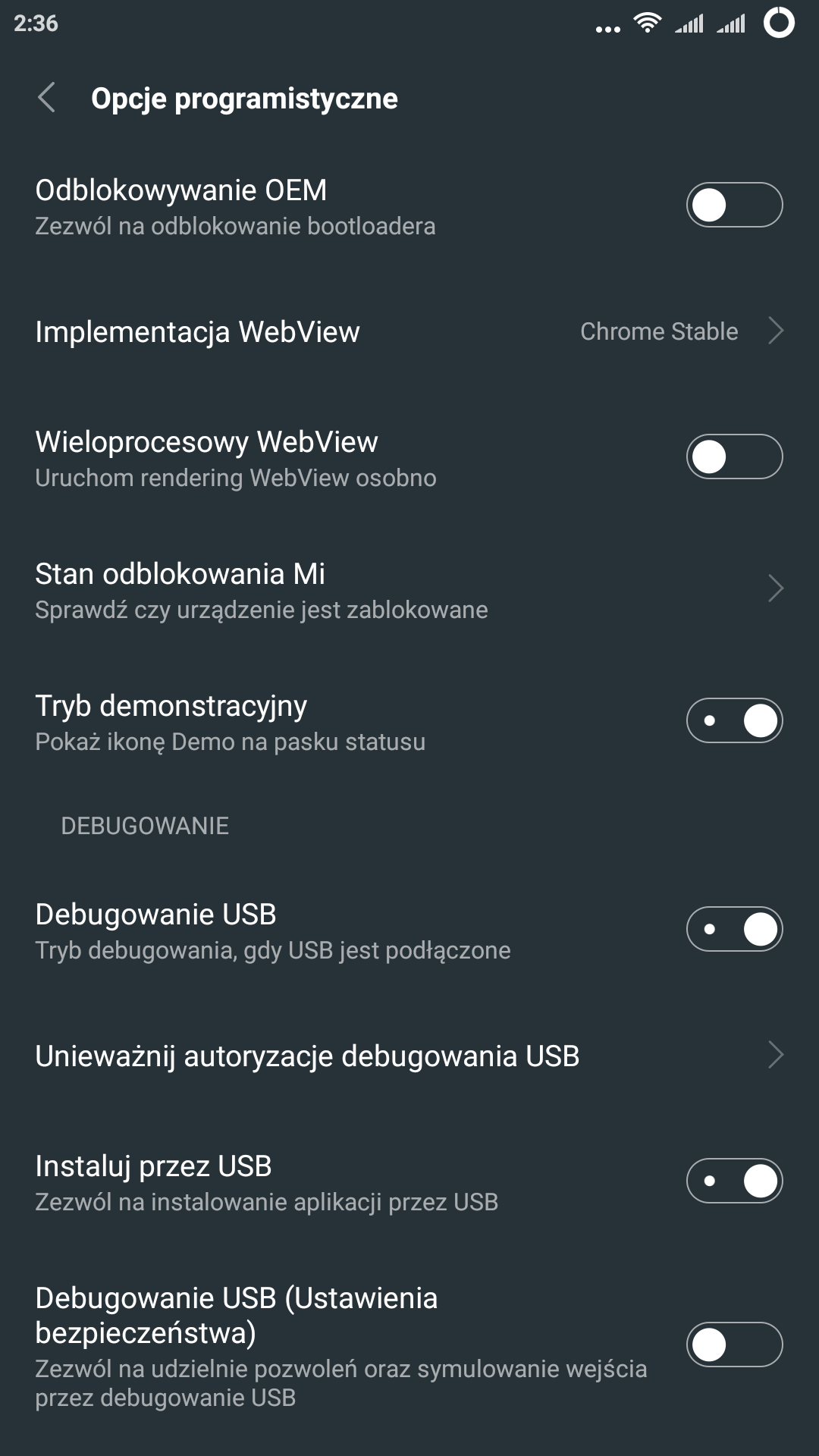819x1456 pixels.
Task: Open Stan odblokowania Mi
Action: point(409,590)
